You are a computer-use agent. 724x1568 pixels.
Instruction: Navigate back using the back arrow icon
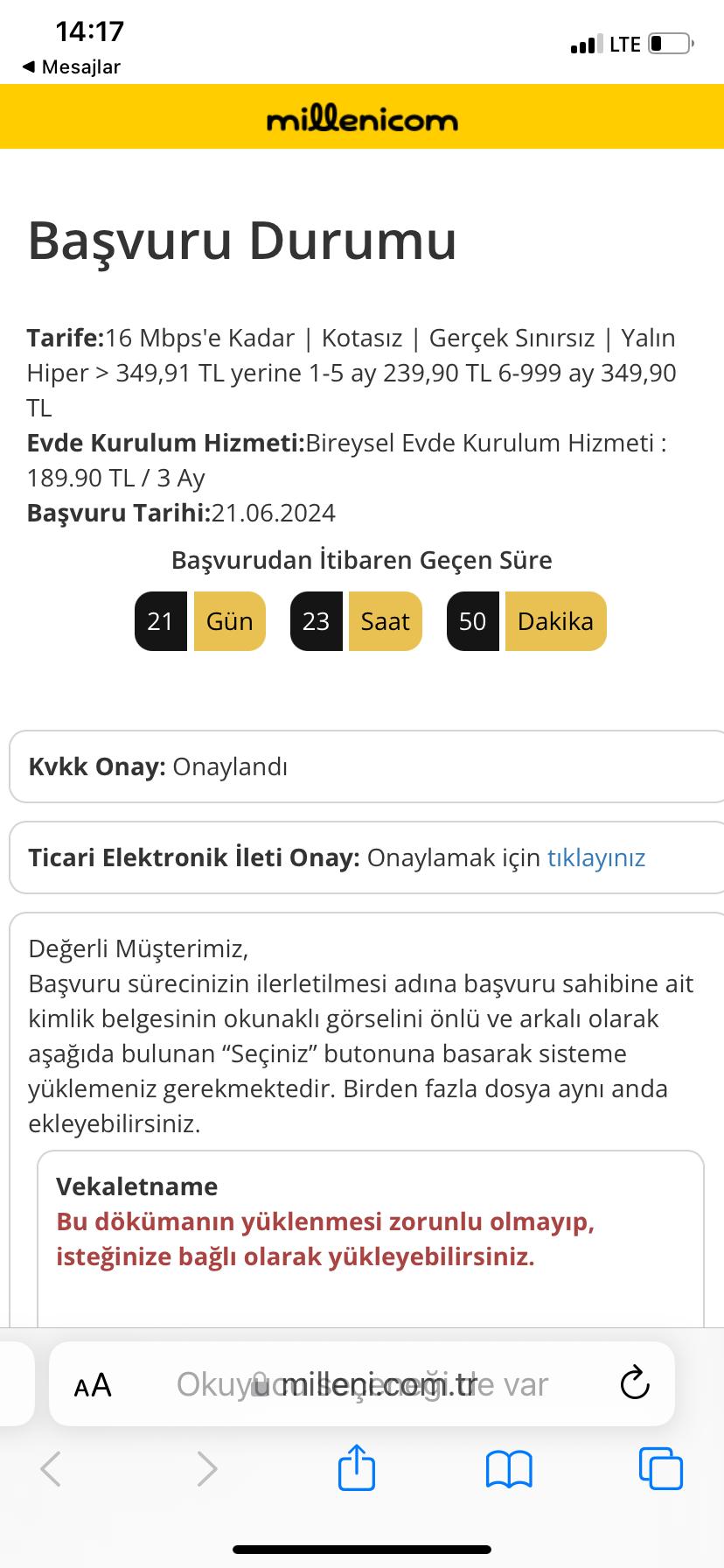click(51, 1469)
